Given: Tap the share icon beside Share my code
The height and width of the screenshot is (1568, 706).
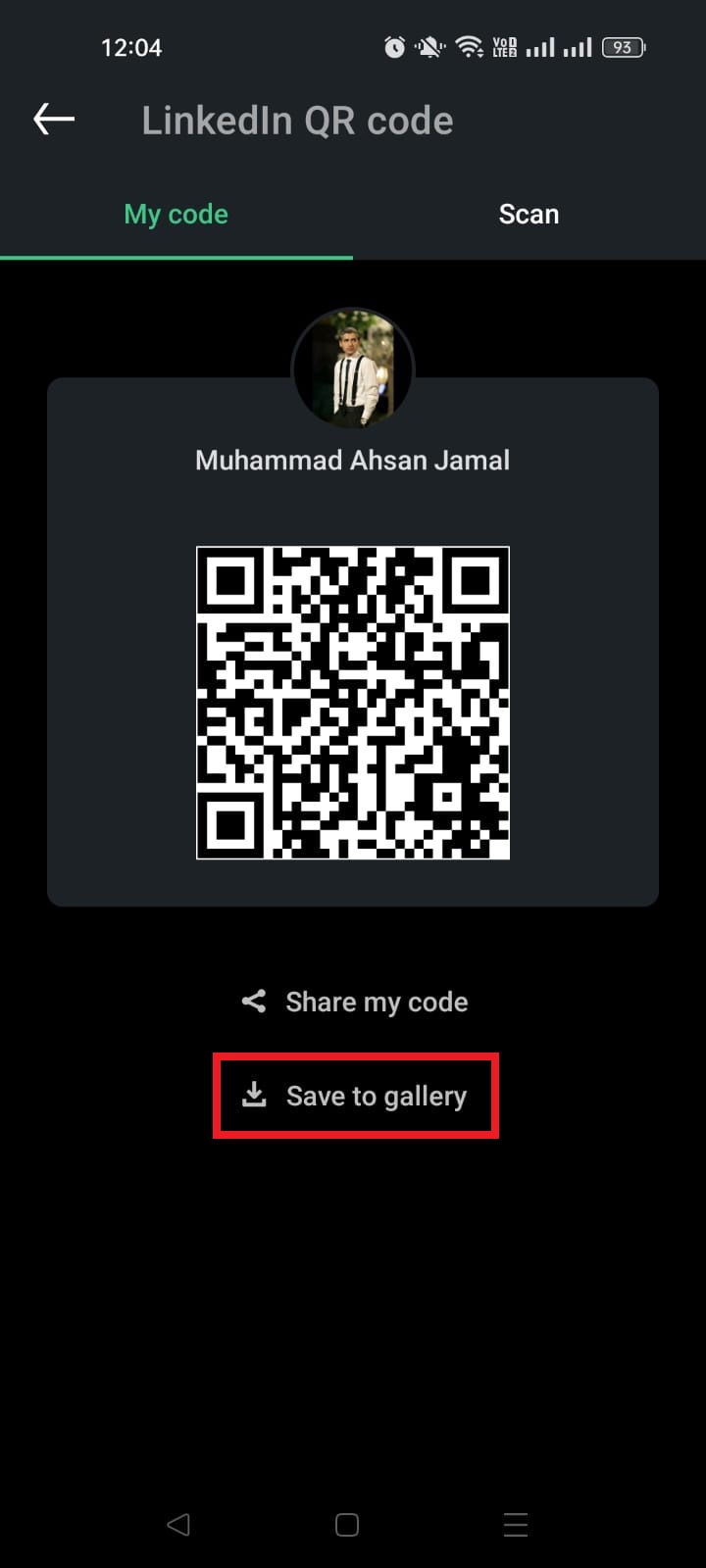Looking at the screenshot, I should pos(253,1001).
